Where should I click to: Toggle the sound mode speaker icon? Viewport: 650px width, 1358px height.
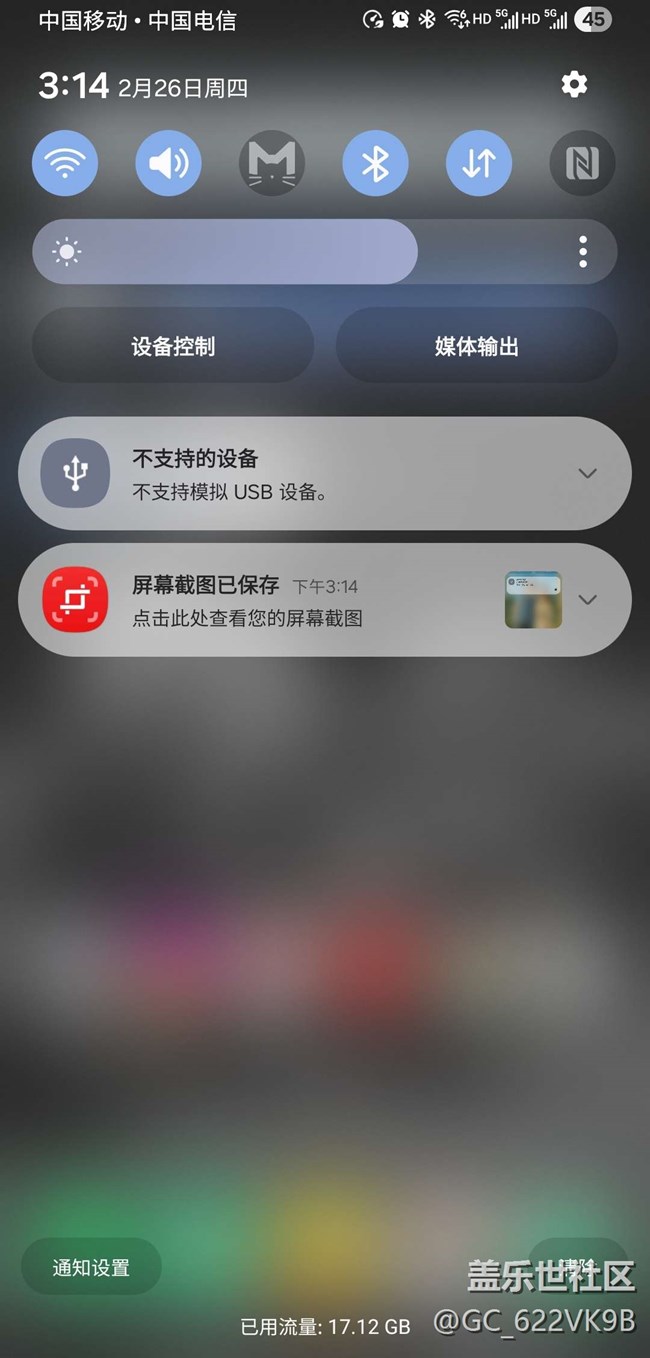[168, 163]
